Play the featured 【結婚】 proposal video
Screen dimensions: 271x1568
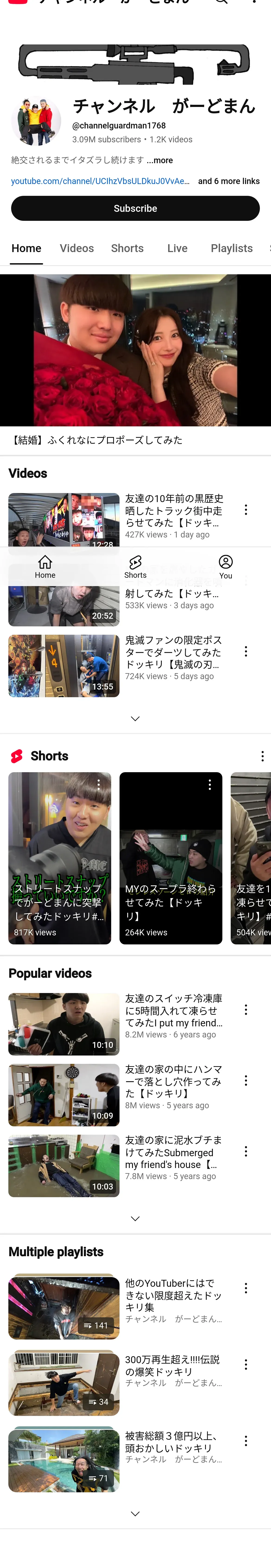click(135, 350)
